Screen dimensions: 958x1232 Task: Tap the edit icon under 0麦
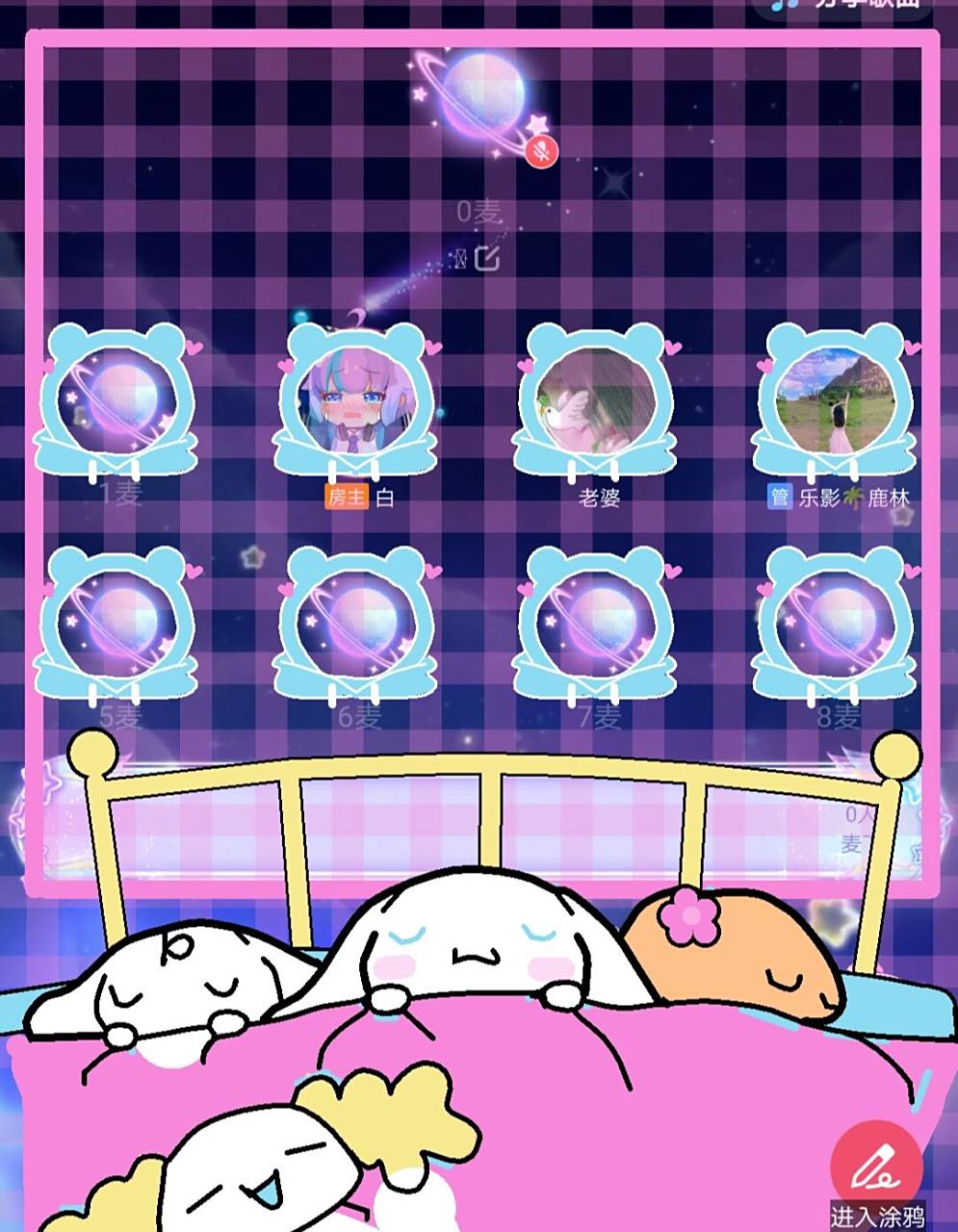pyautogui.click(x=488, y=258)
